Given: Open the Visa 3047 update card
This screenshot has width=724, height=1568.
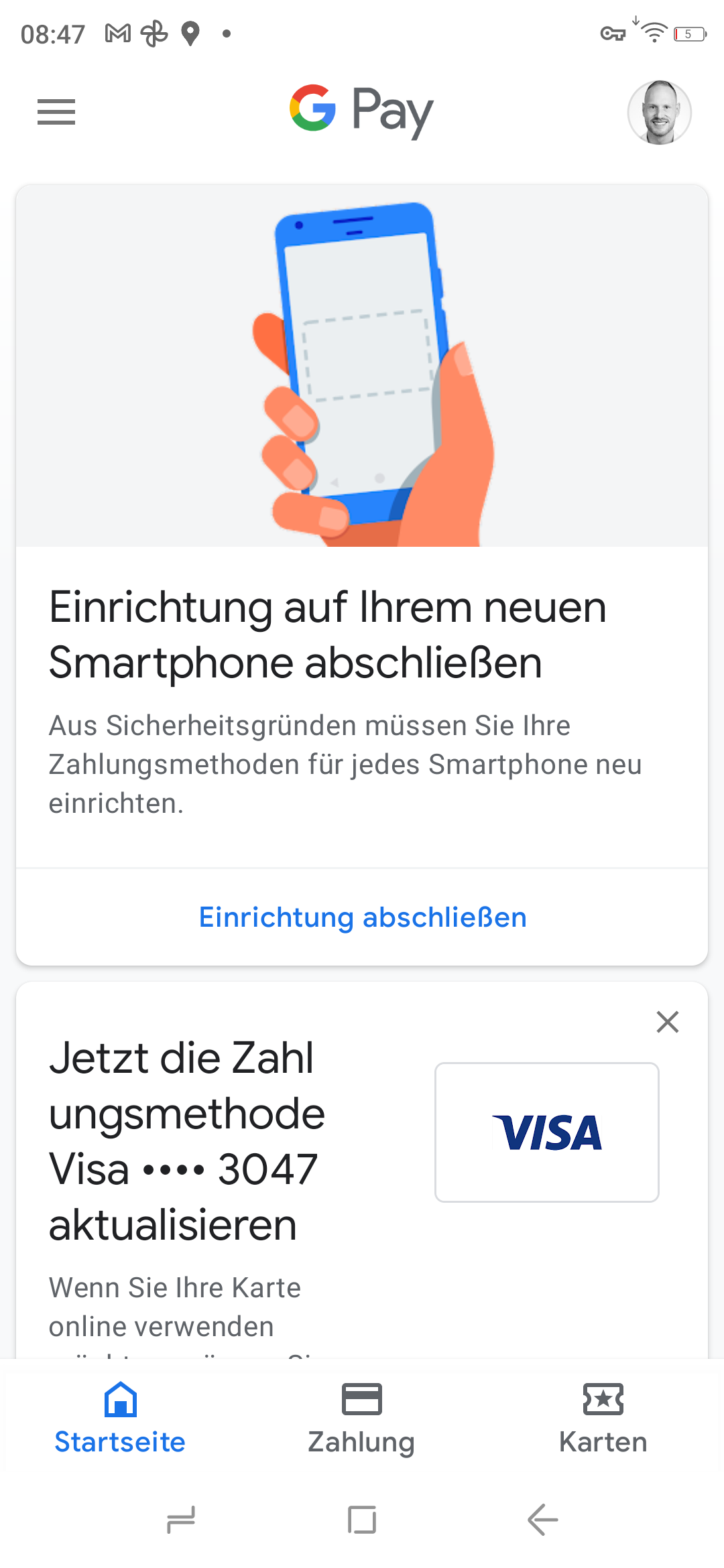Looking at the screenshot, I should coord(362,1171).
